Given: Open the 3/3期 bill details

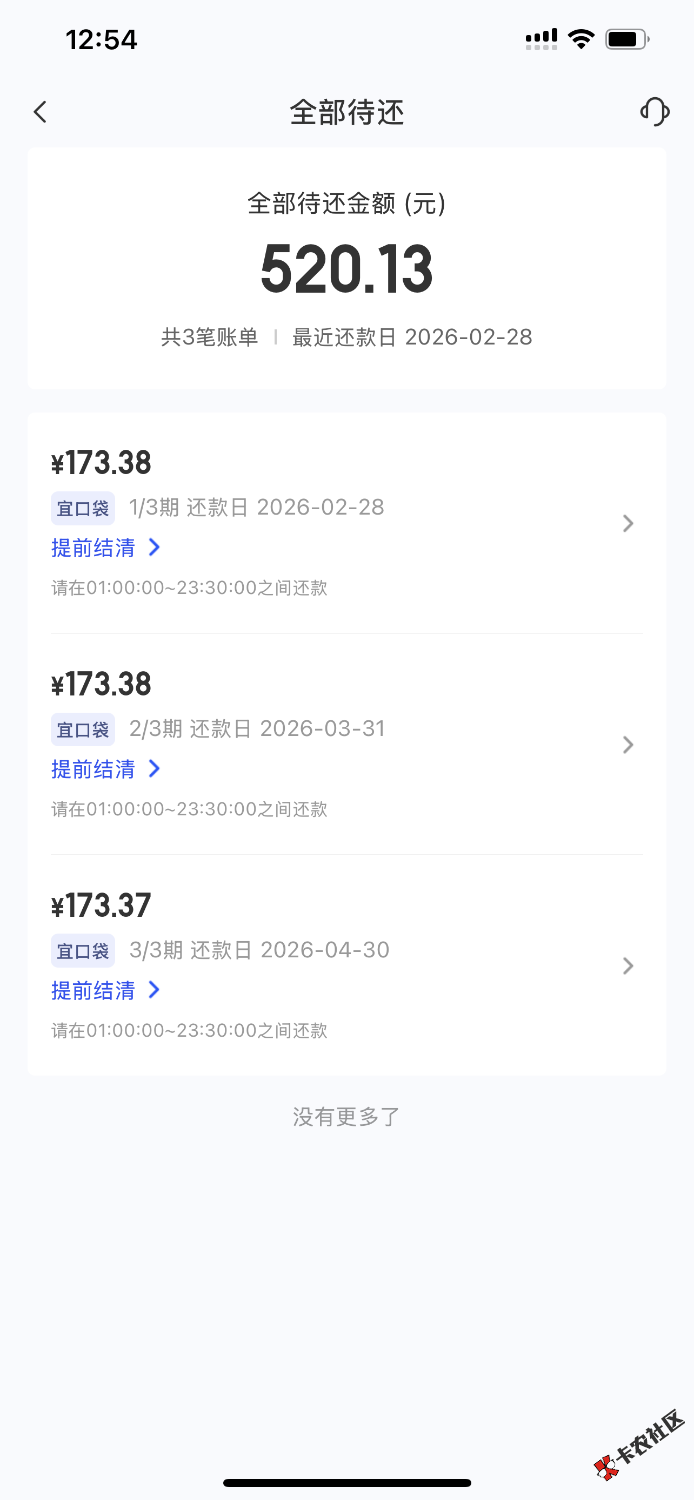Looking at the screenshot, I should pyautogui.click(x=628, y=965).
